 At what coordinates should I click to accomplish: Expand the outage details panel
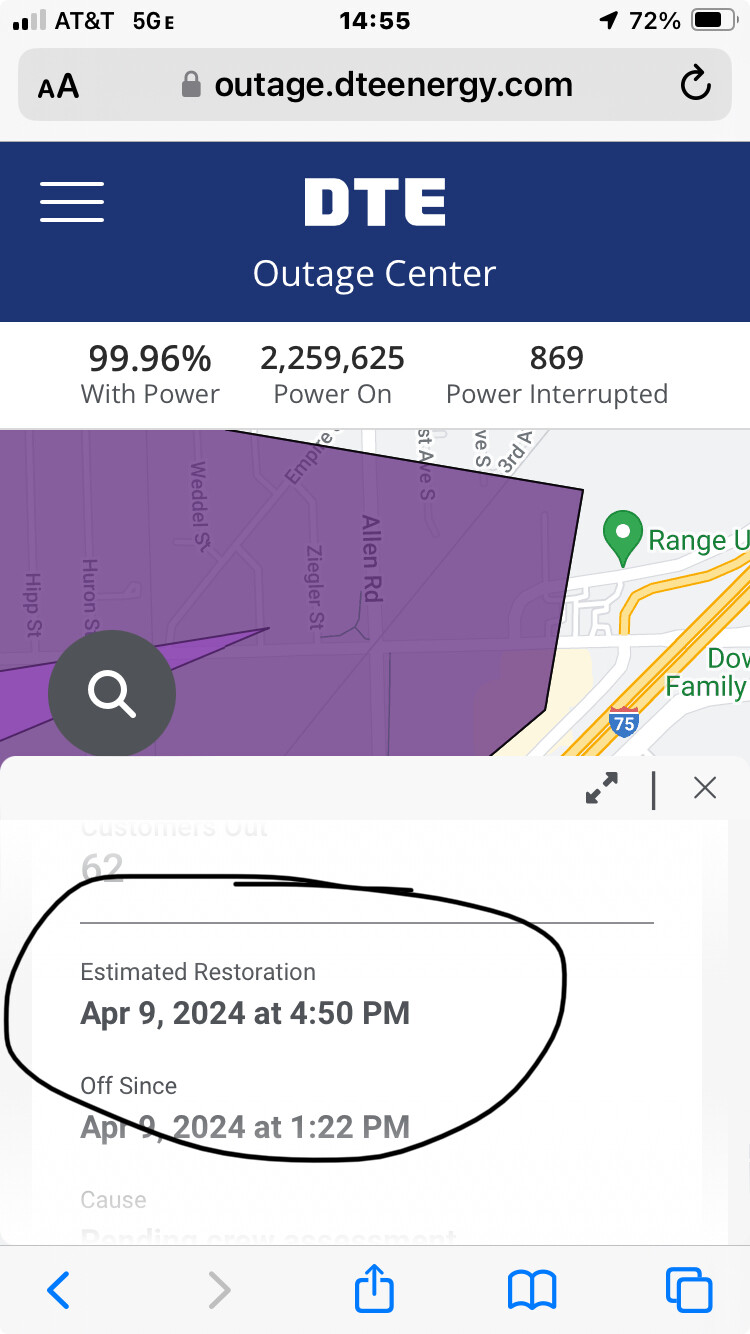(601, 788)
